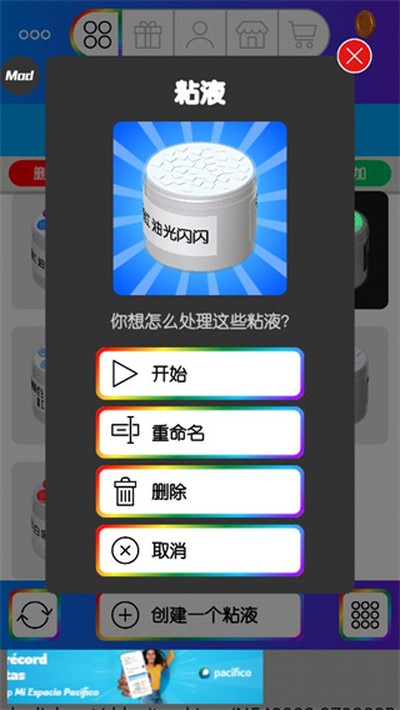Select 重命名 to rename the slime

200,433
